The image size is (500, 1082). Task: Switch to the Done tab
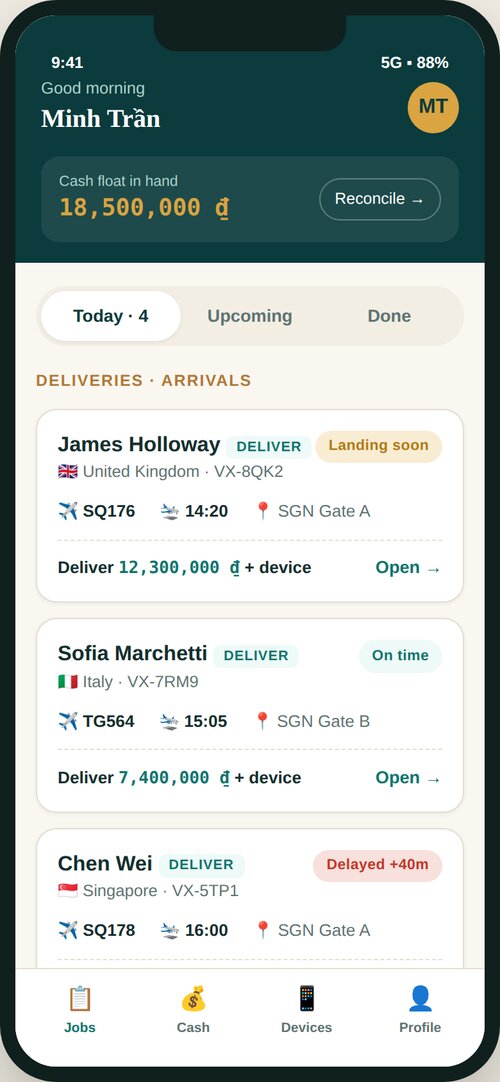389,316
